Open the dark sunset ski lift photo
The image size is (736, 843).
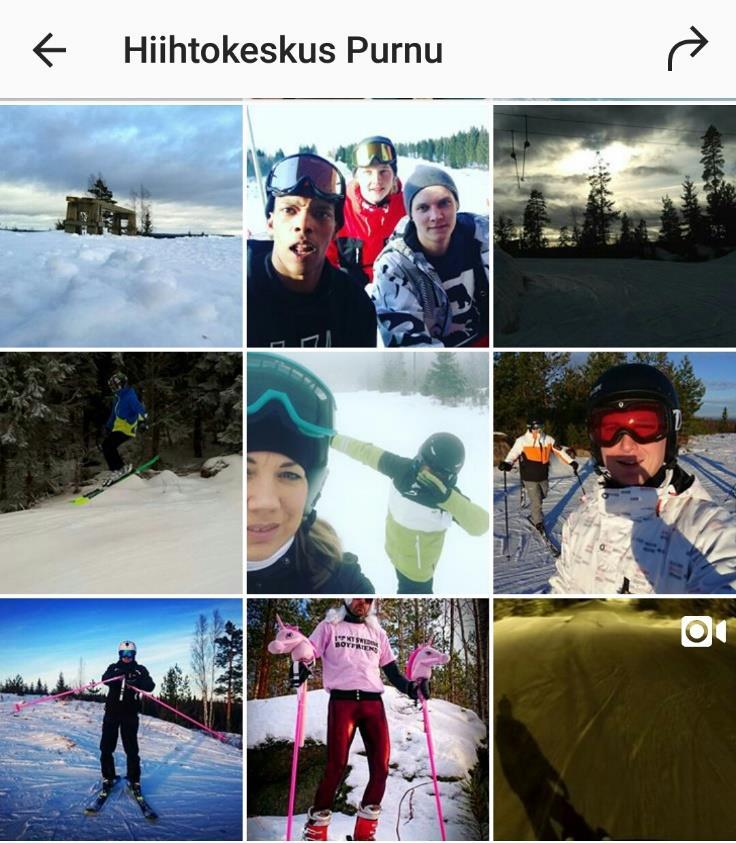coord(614,226)
